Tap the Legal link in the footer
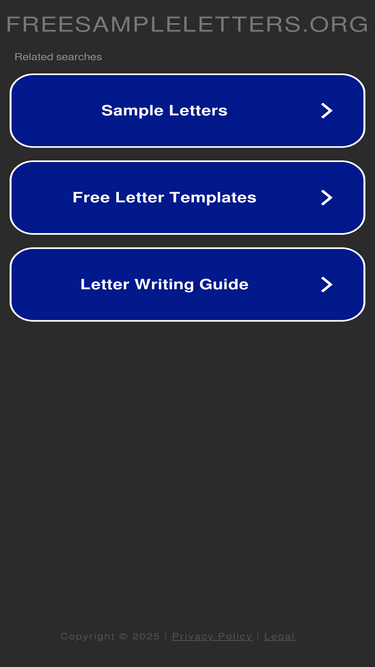Image resolution: width=375 pixels, height=667 pixels. [279, 636]
